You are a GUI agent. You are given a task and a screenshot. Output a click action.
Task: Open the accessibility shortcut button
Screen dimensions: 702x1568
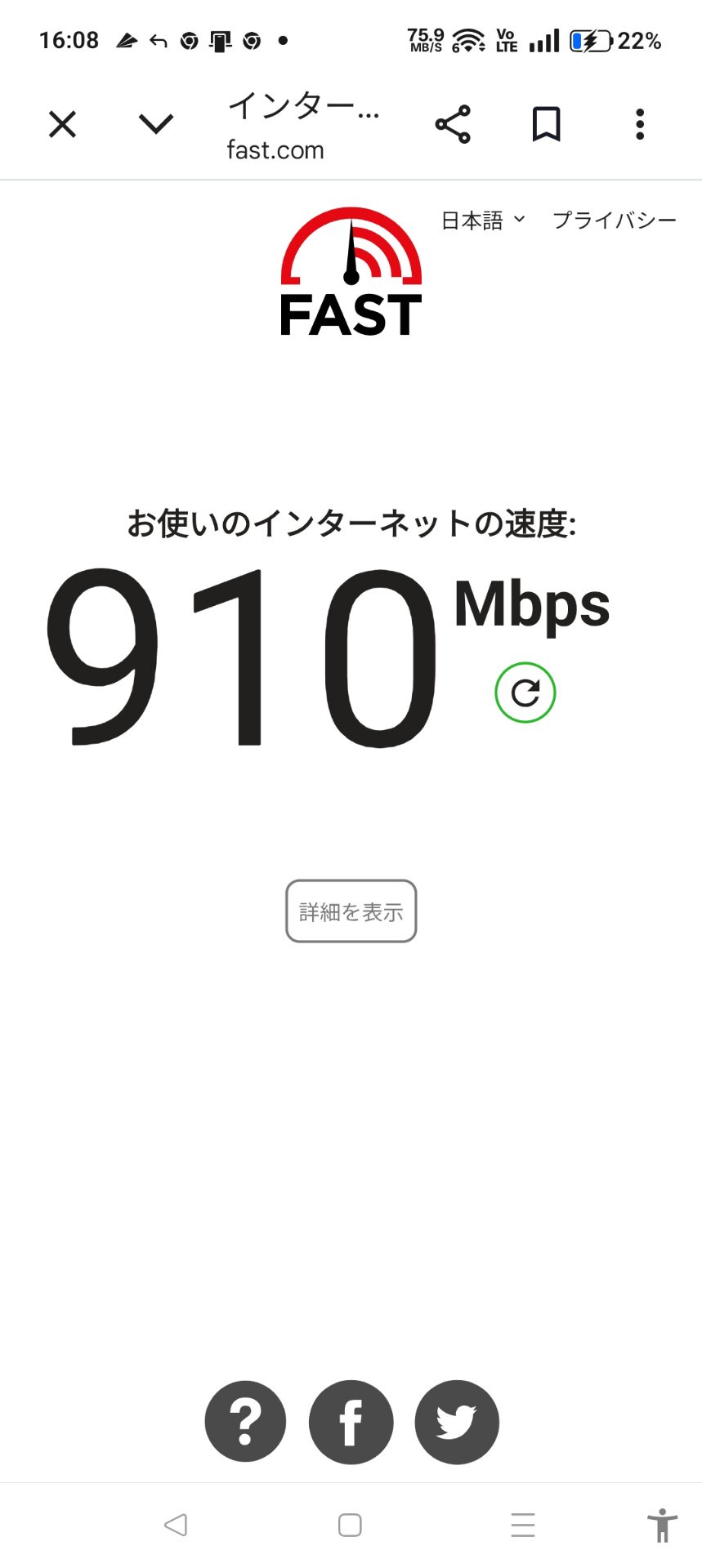point(662,1525)
